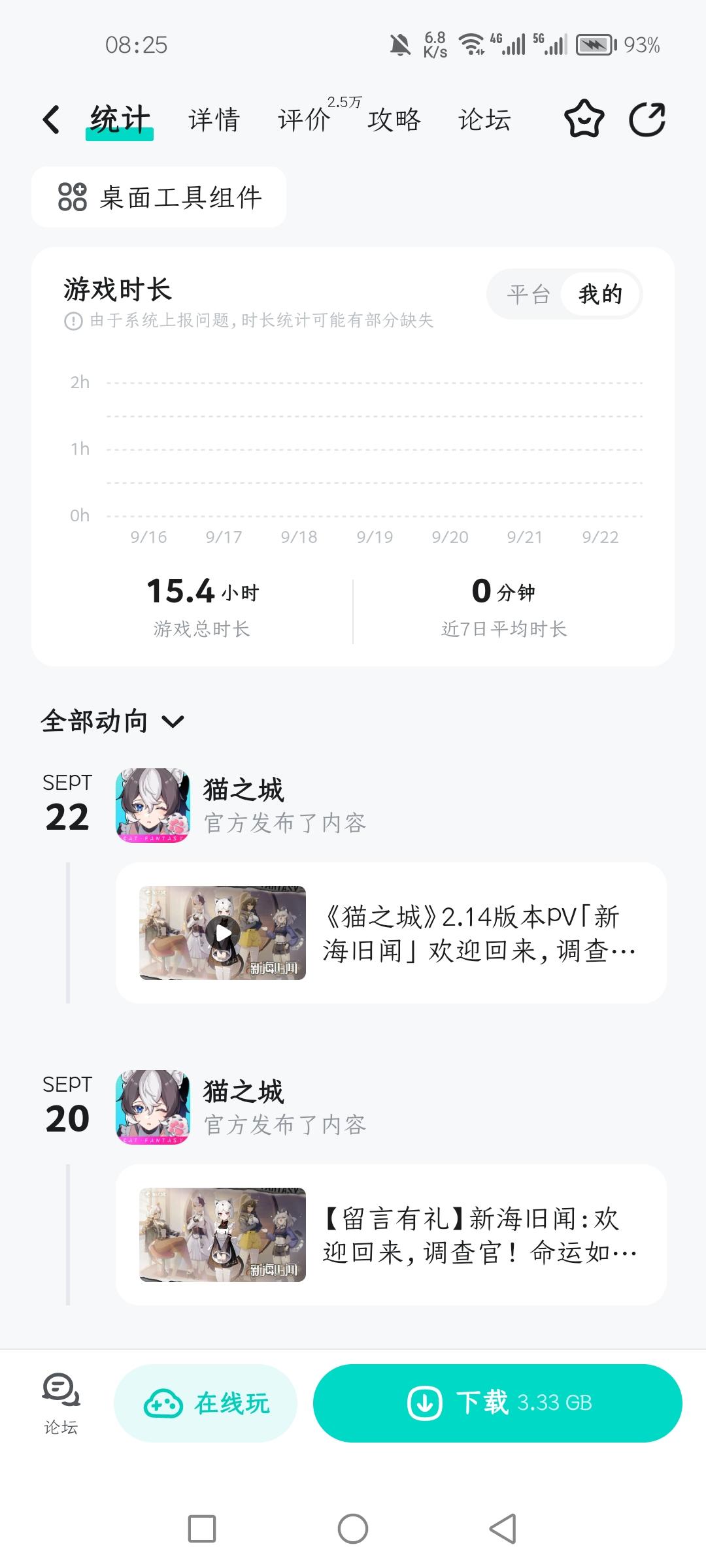This screenshot has width=706, height=1568.
Task: Tap the back arrow icon
Action: 51,119
